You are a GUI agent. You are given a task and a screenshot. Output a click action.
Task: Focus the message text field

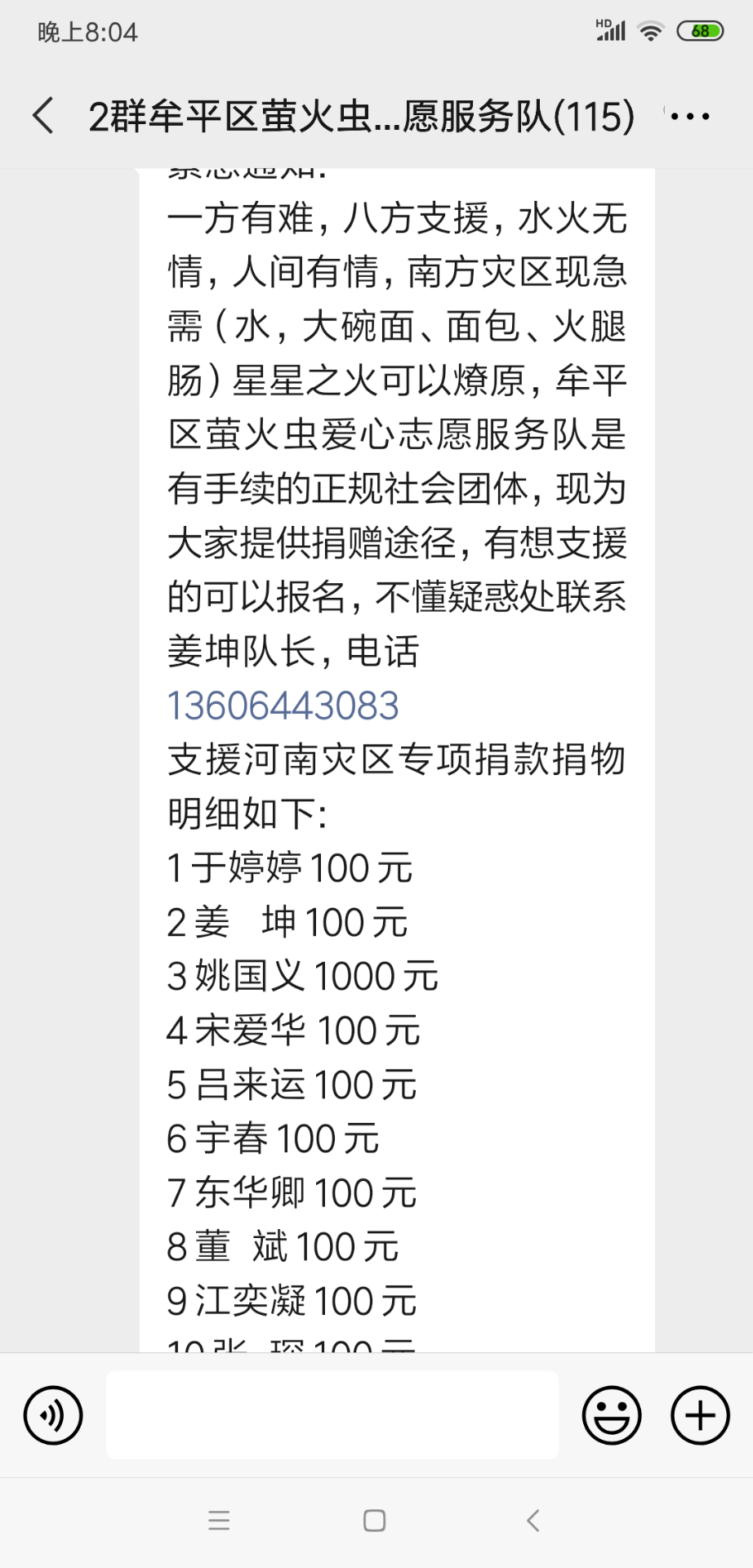point(332,1415)
